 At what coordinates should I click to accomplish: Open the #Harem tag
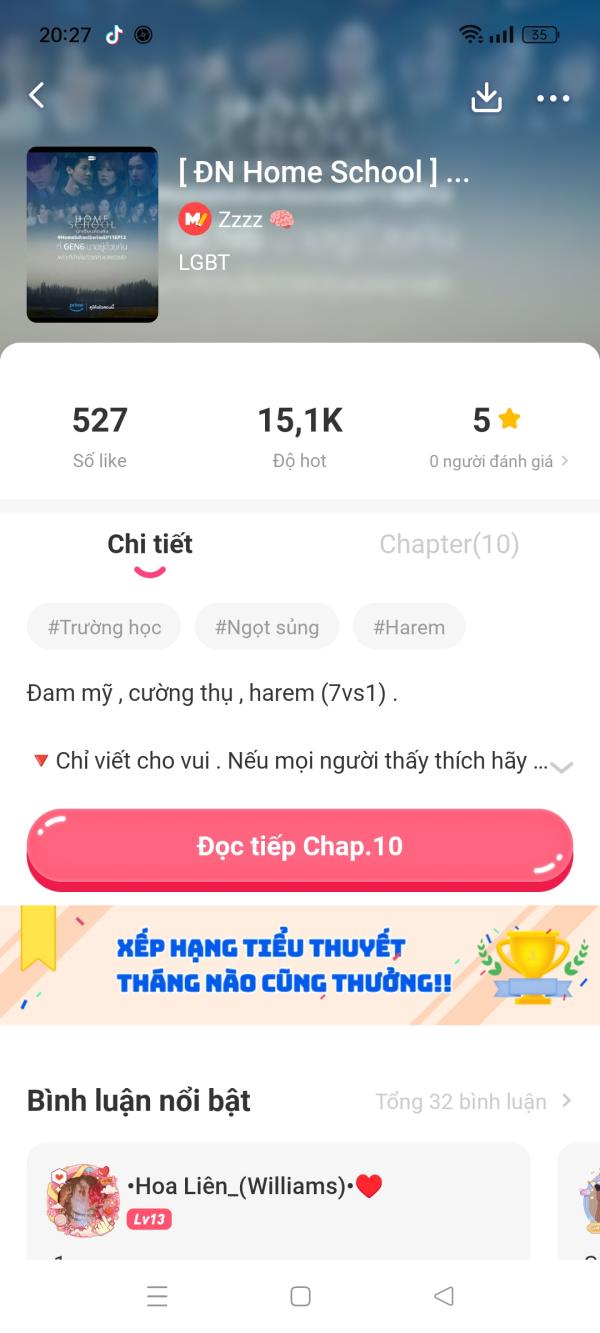[409, 628]
